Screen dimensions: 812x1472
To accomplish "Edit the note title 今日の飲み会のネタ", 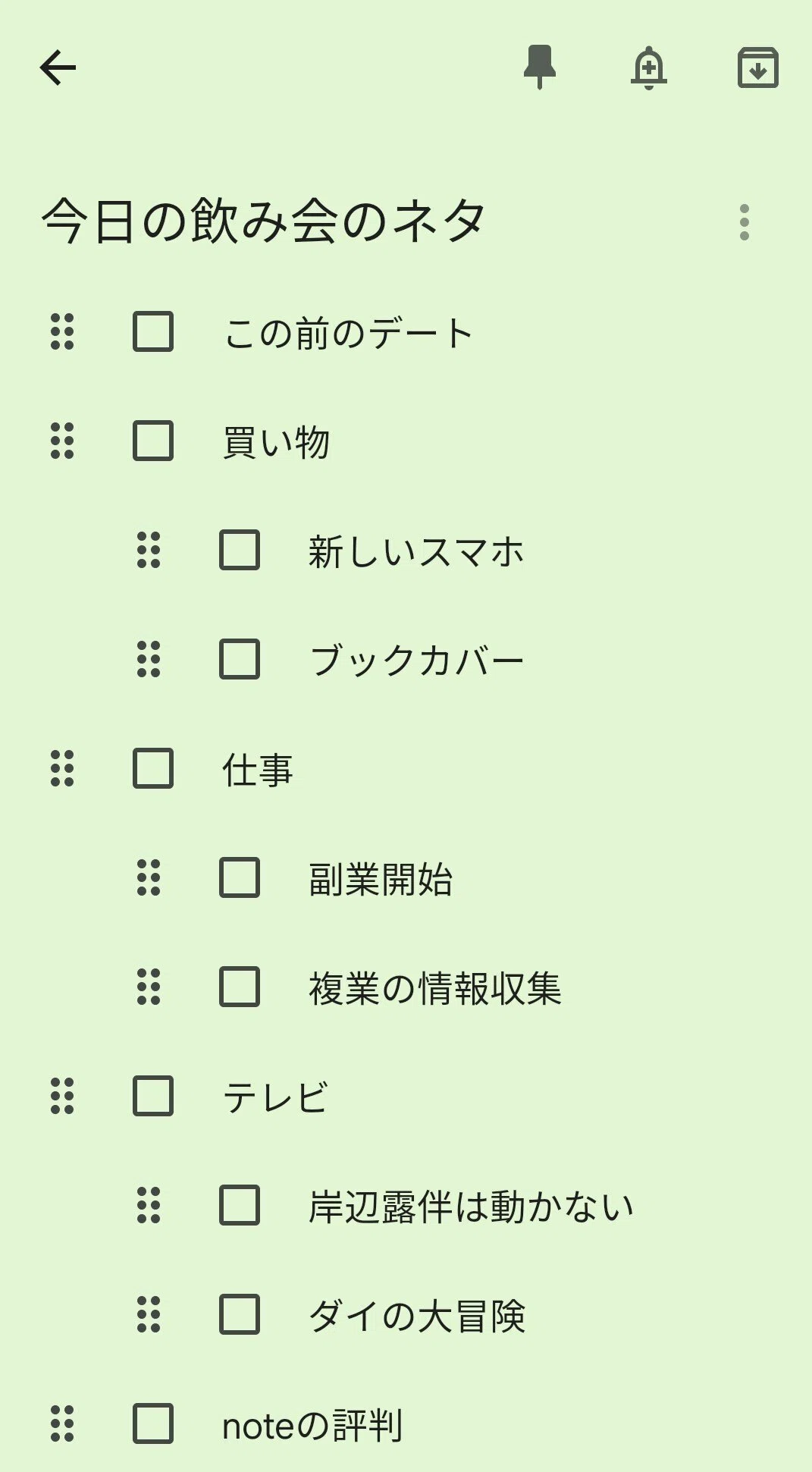I will tap(263, 221).
